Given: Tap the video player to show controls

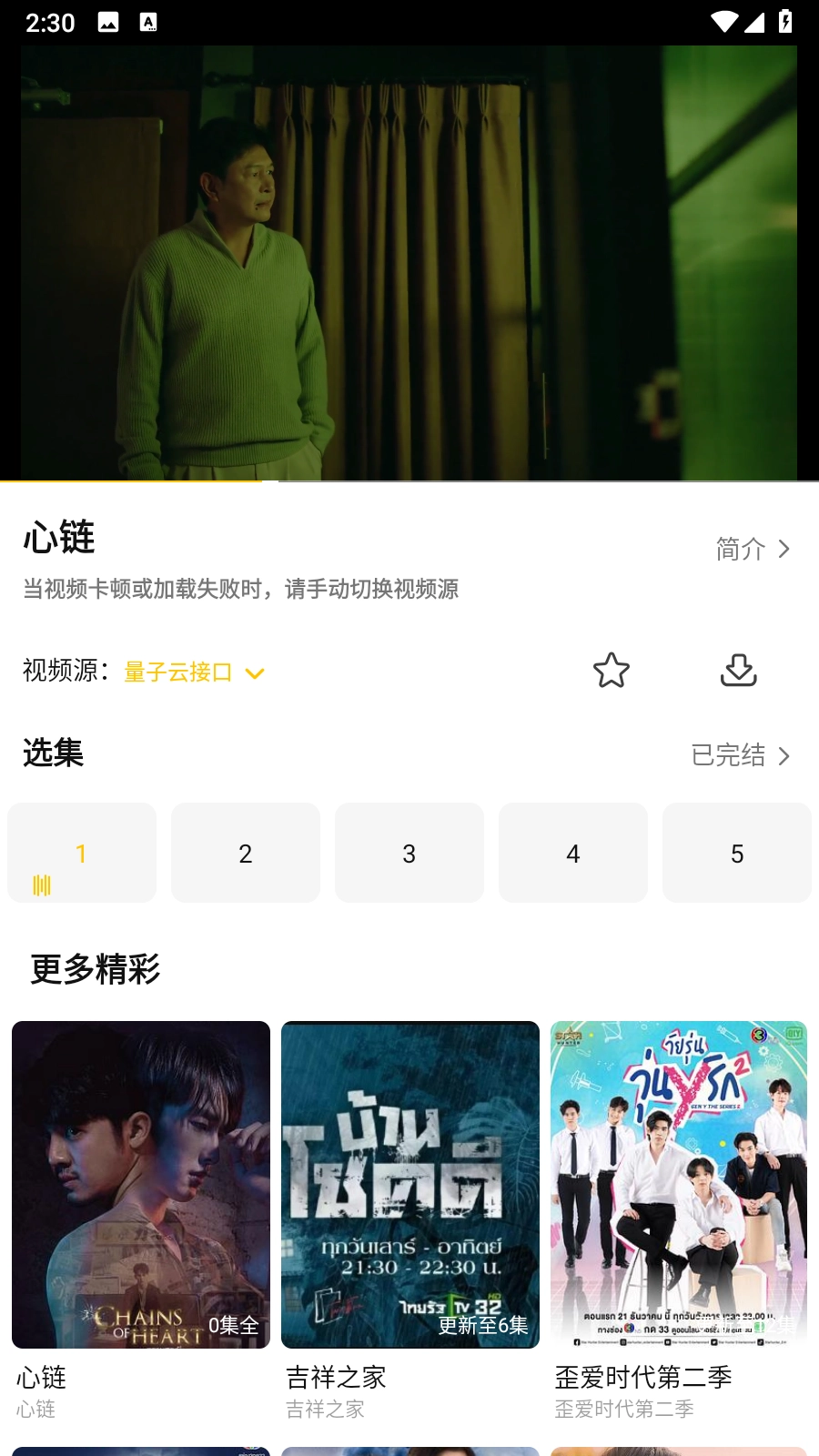Looking at the screenshot, I should (409, 262).
